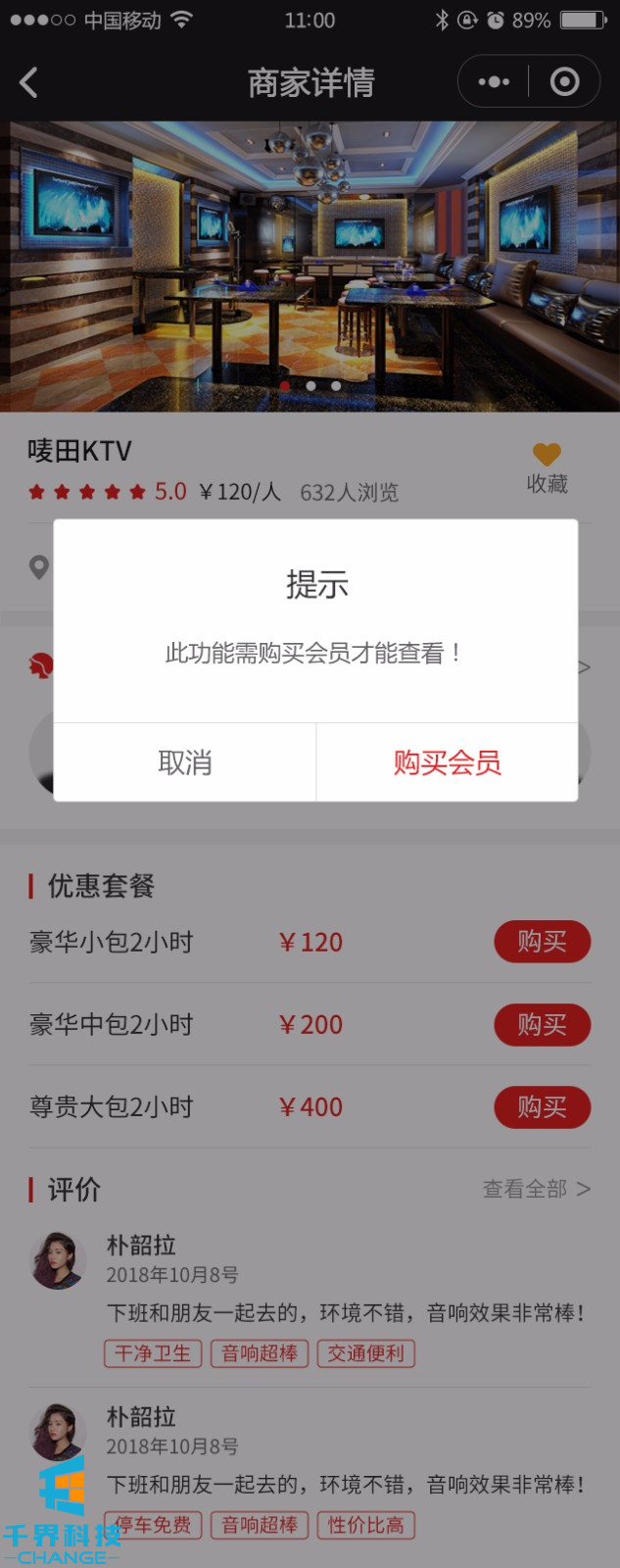Buy the 豪华中包2小时 package
Screen dimensions: 620x1568
tap(542, 1024)
